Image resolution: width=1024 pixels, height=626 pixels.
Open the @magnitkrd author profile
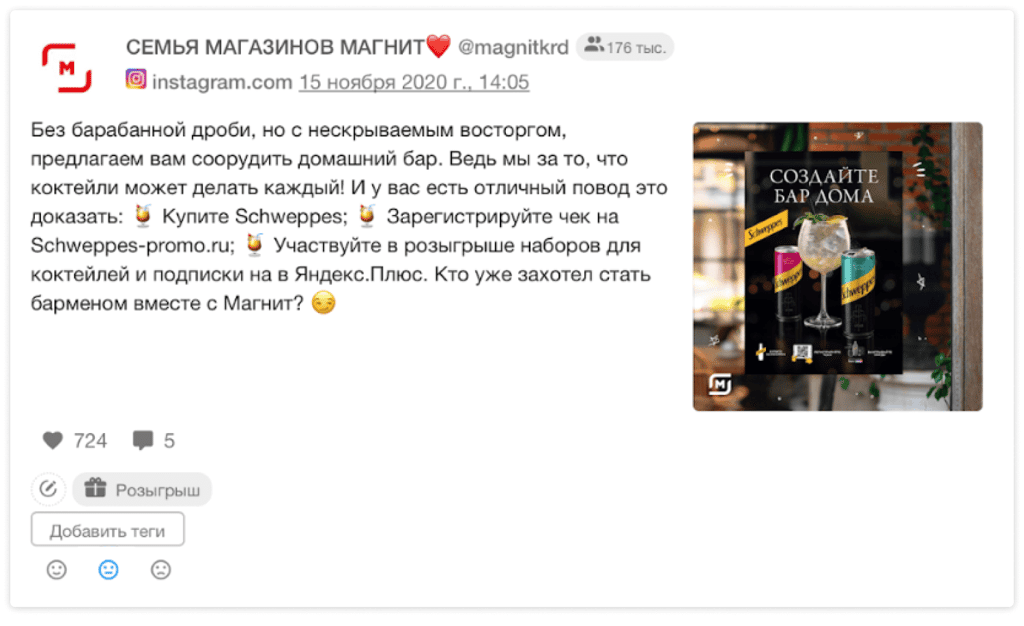[513, 47]
